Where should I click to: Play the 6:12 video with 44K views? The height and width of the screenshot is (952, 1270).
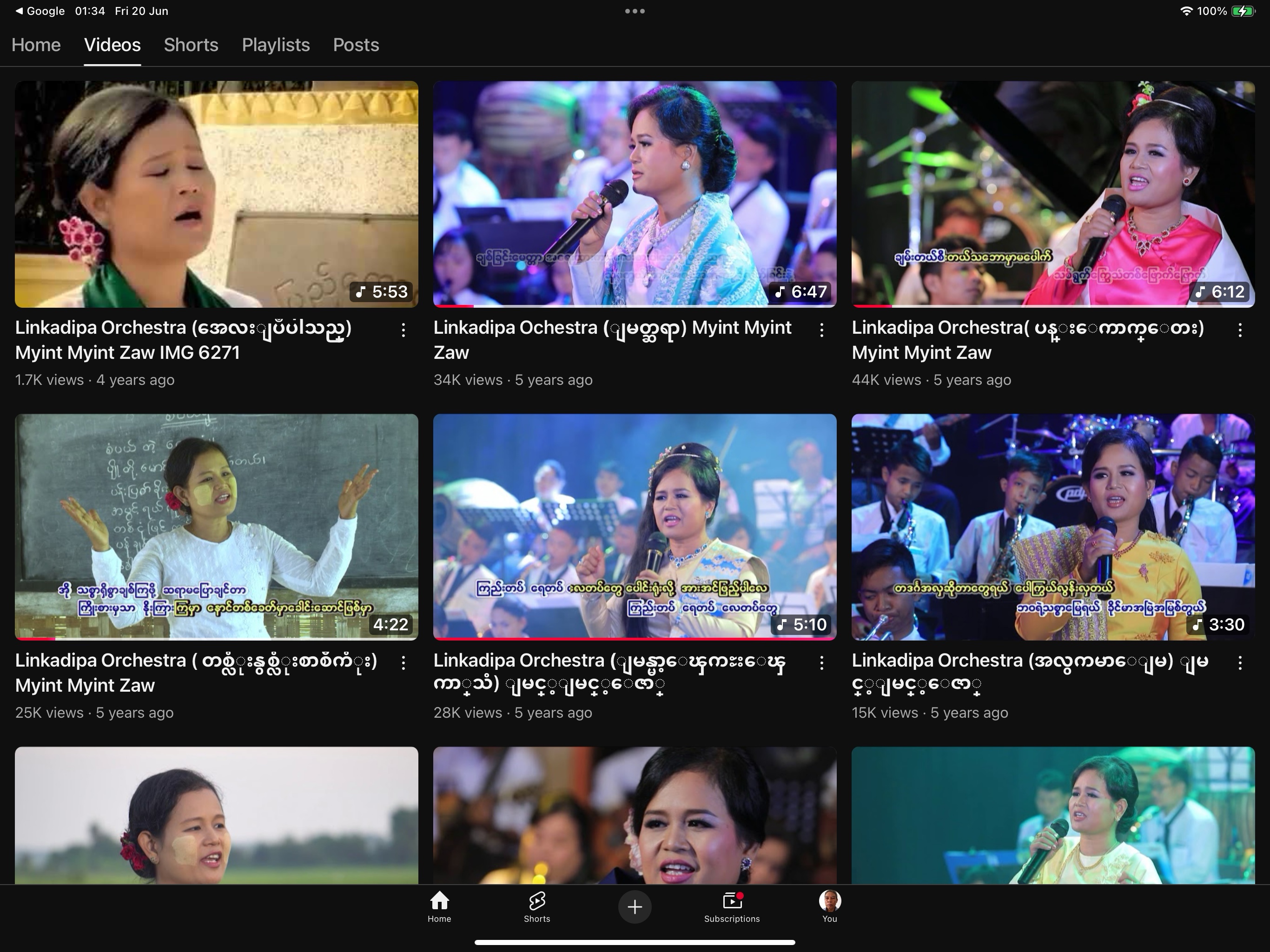pyautogui.click(x=1053, y=194)
